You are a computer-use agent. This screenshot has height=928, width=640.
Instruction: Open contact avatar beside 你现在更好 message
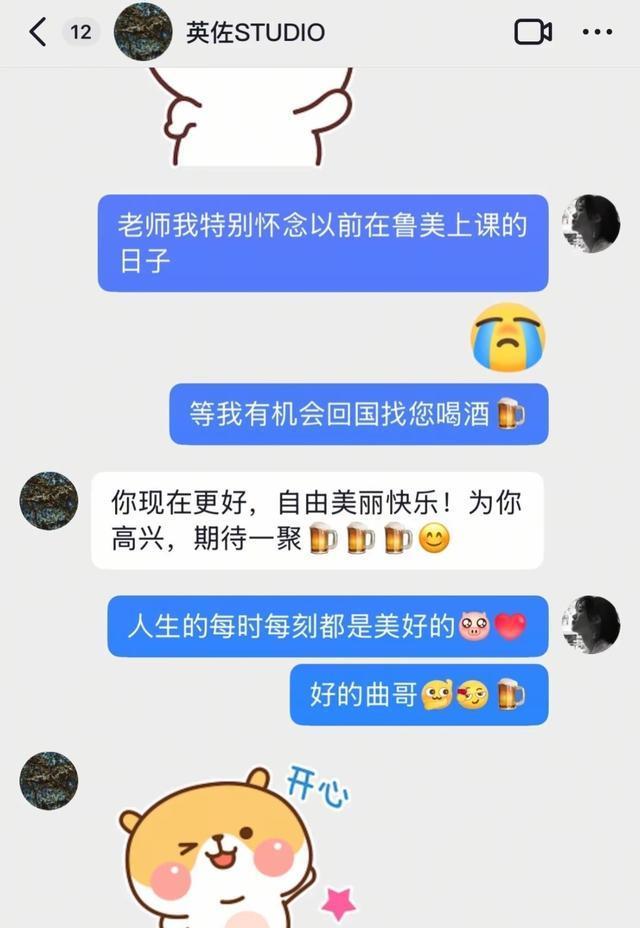coord(49,501)
